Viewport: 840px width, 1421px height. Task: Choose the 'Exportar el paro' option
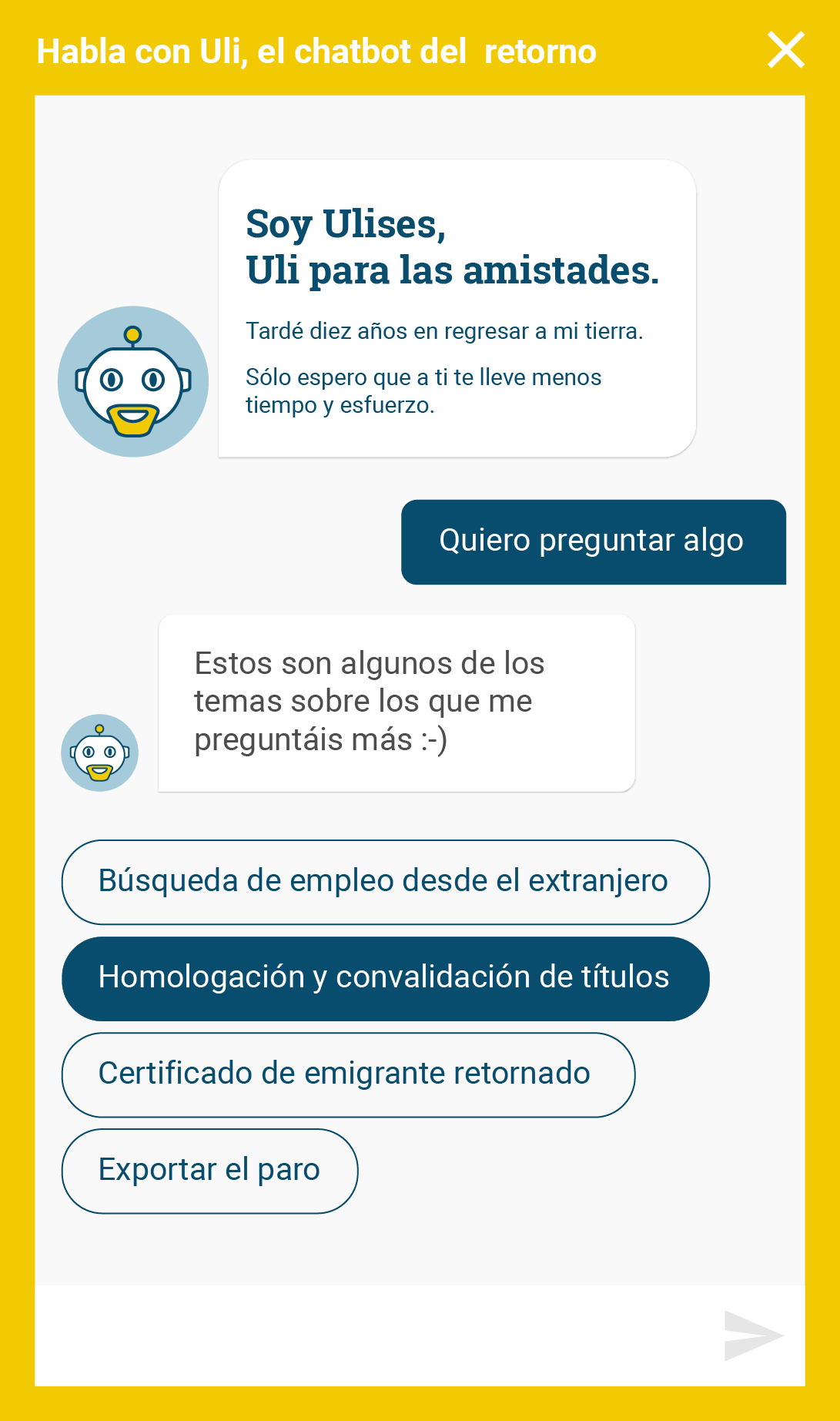[209, 1170]
